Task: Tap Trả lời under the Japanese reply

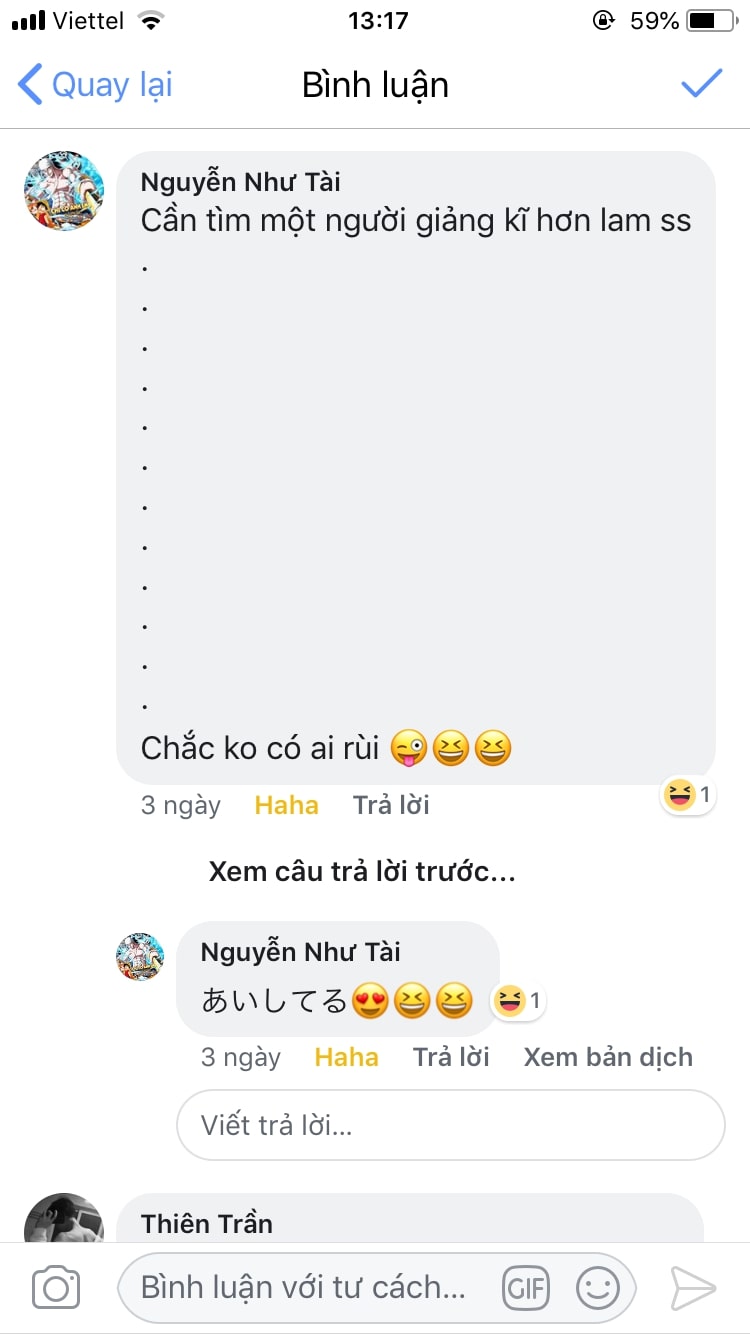Action: click(451, 1057)
